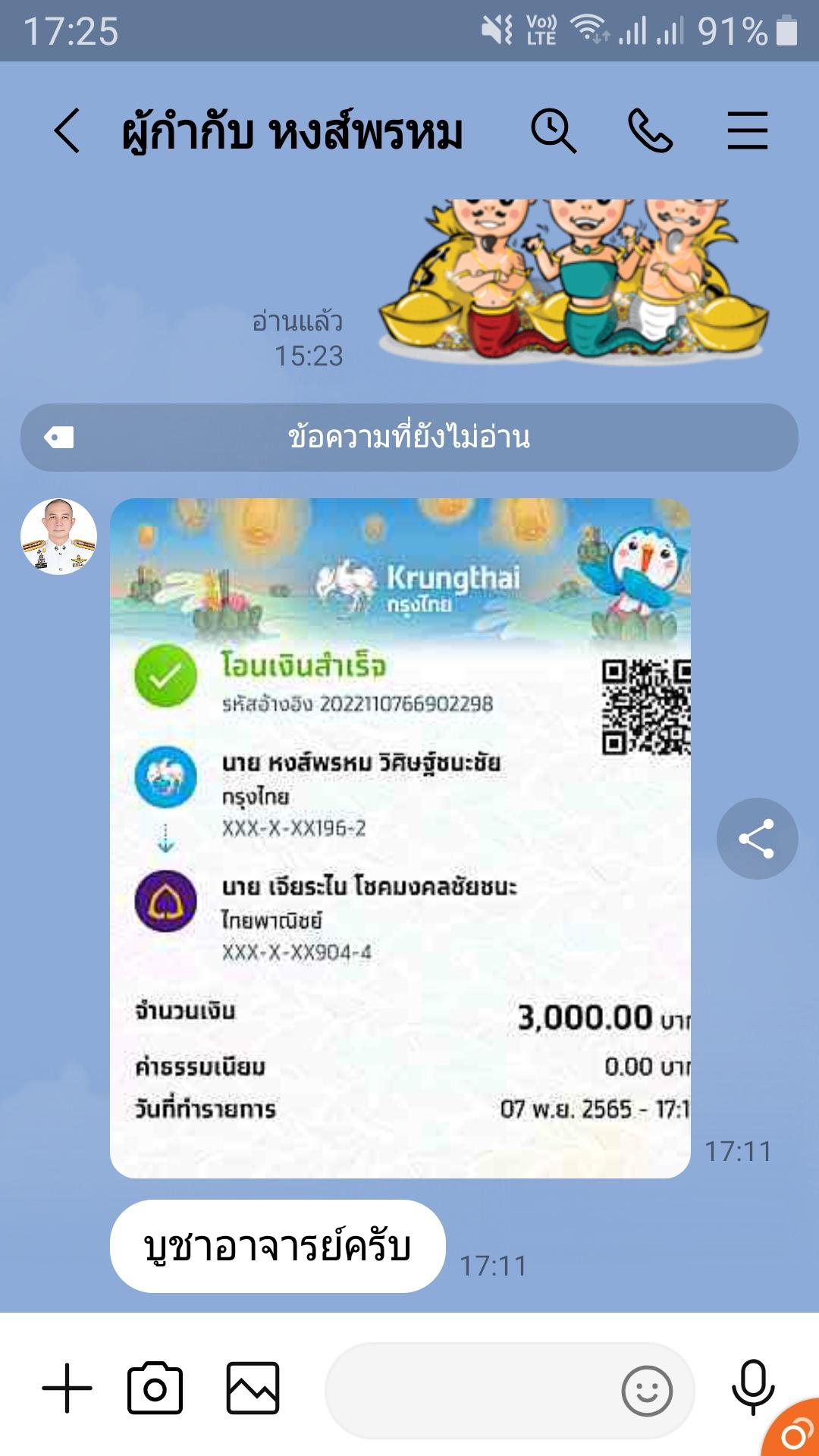Open the camera to take a photo
Image resolution: width=819 pixels, height=1456 pixels.
tap(155, 1388)
